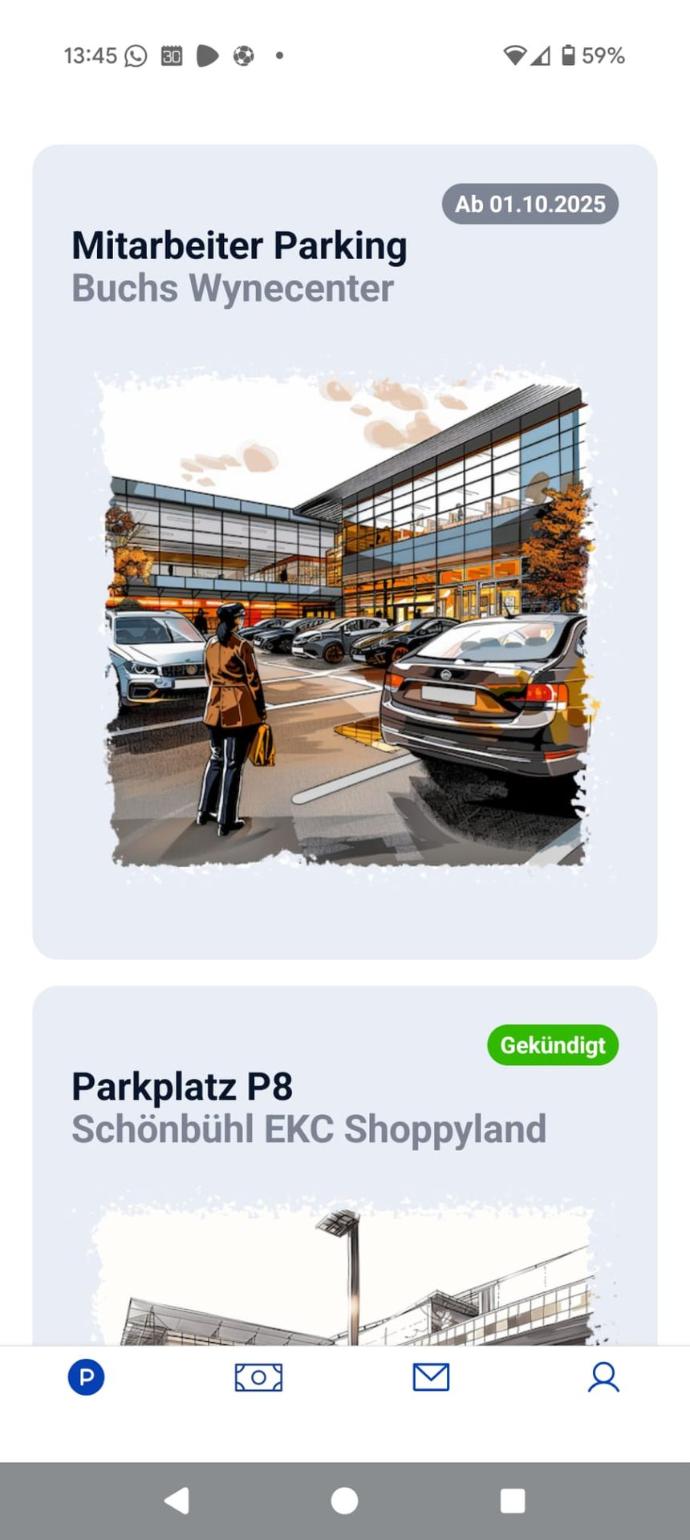Screen dimensions: 690x1540
Task: Open the Parkplatz P8 Schönbühl card
Action: coord(344,1165)
